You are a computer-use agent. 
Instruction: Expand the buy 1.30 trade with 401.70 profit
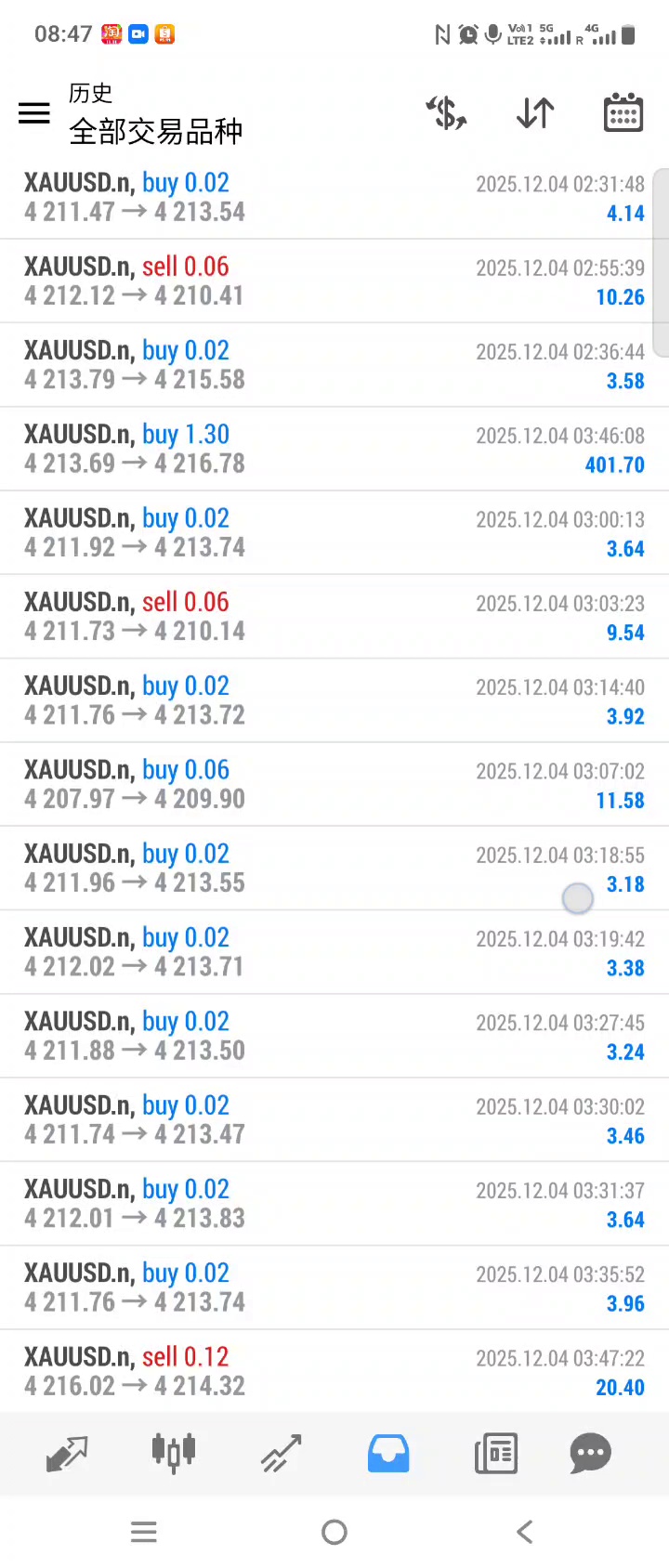point(334,449)
